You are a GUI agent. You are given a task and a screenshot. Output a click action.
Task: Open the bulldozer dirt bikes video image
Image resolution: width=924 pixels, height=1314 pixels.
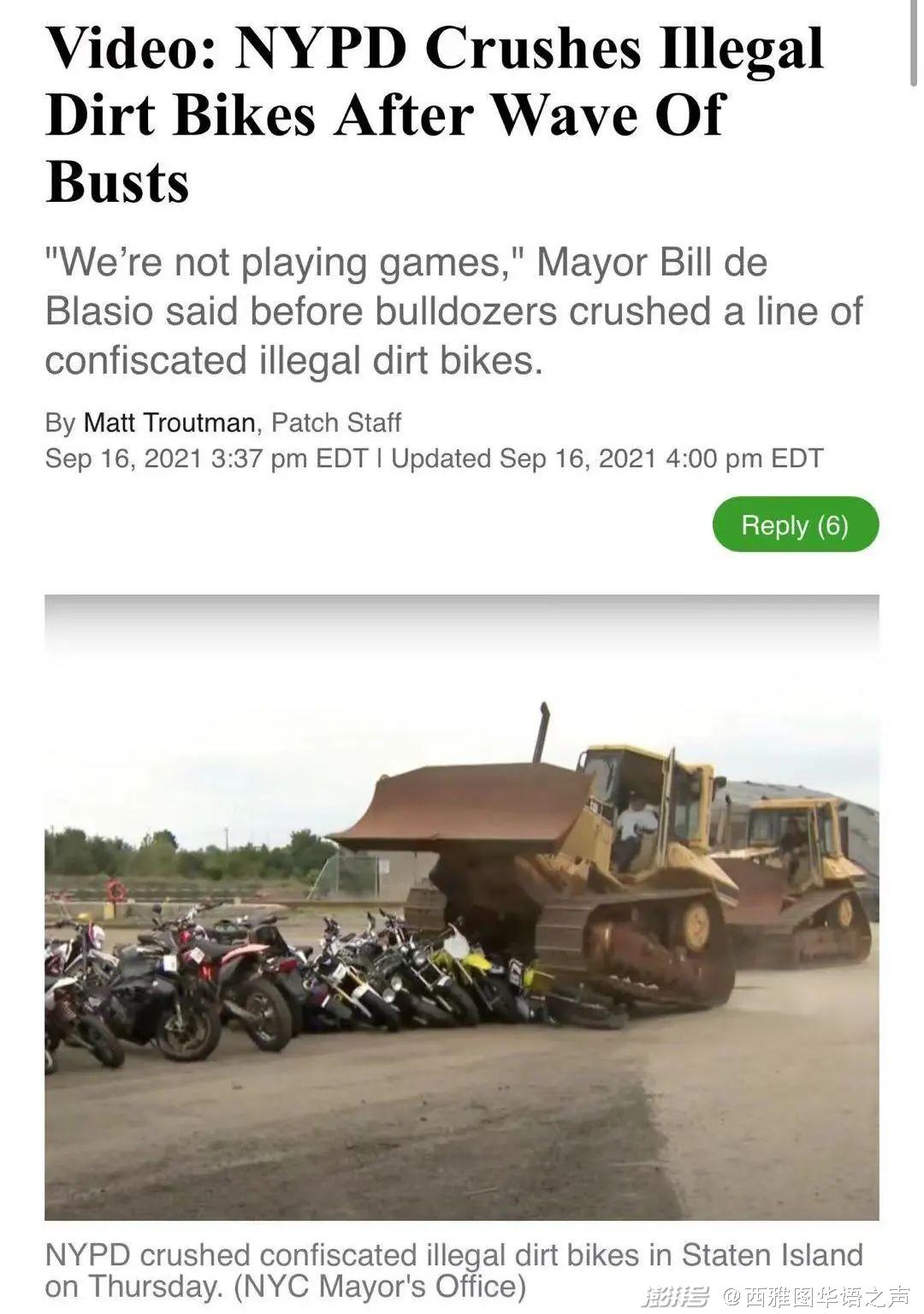(x=461, y=907)
